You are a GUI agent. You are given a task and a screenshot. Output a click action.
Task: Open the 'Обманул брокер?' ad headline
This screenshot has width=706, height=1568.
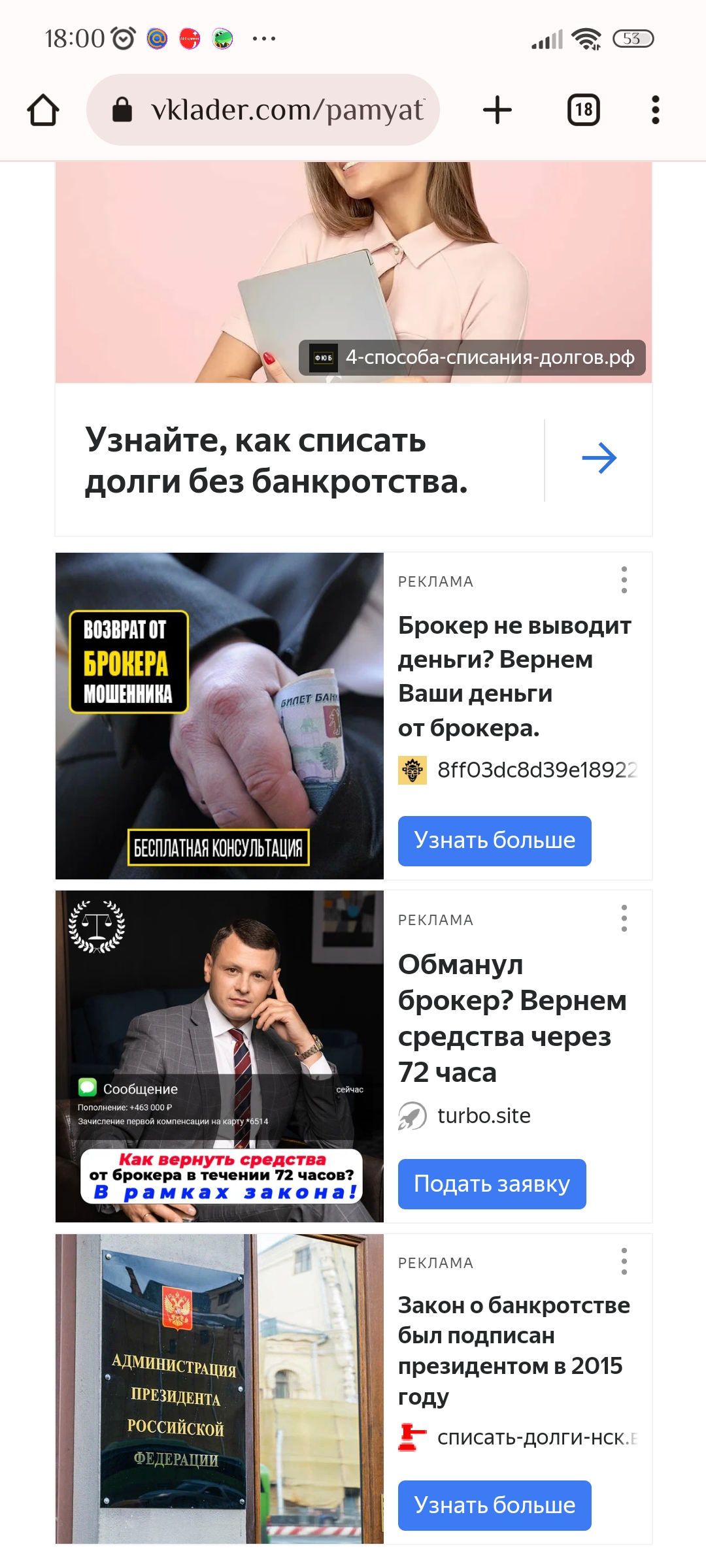coord(512,1018)
